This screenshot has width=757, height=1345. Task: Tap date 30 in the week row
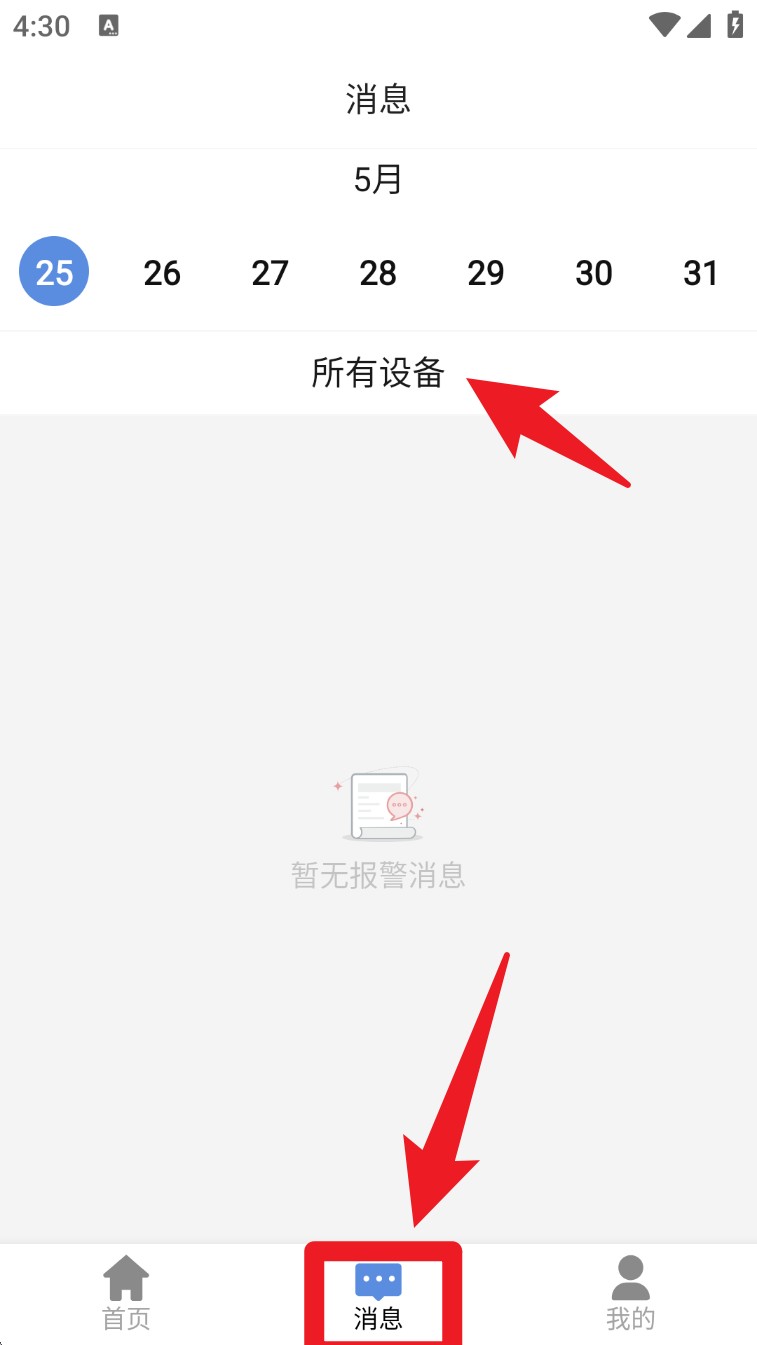point(594,272)
